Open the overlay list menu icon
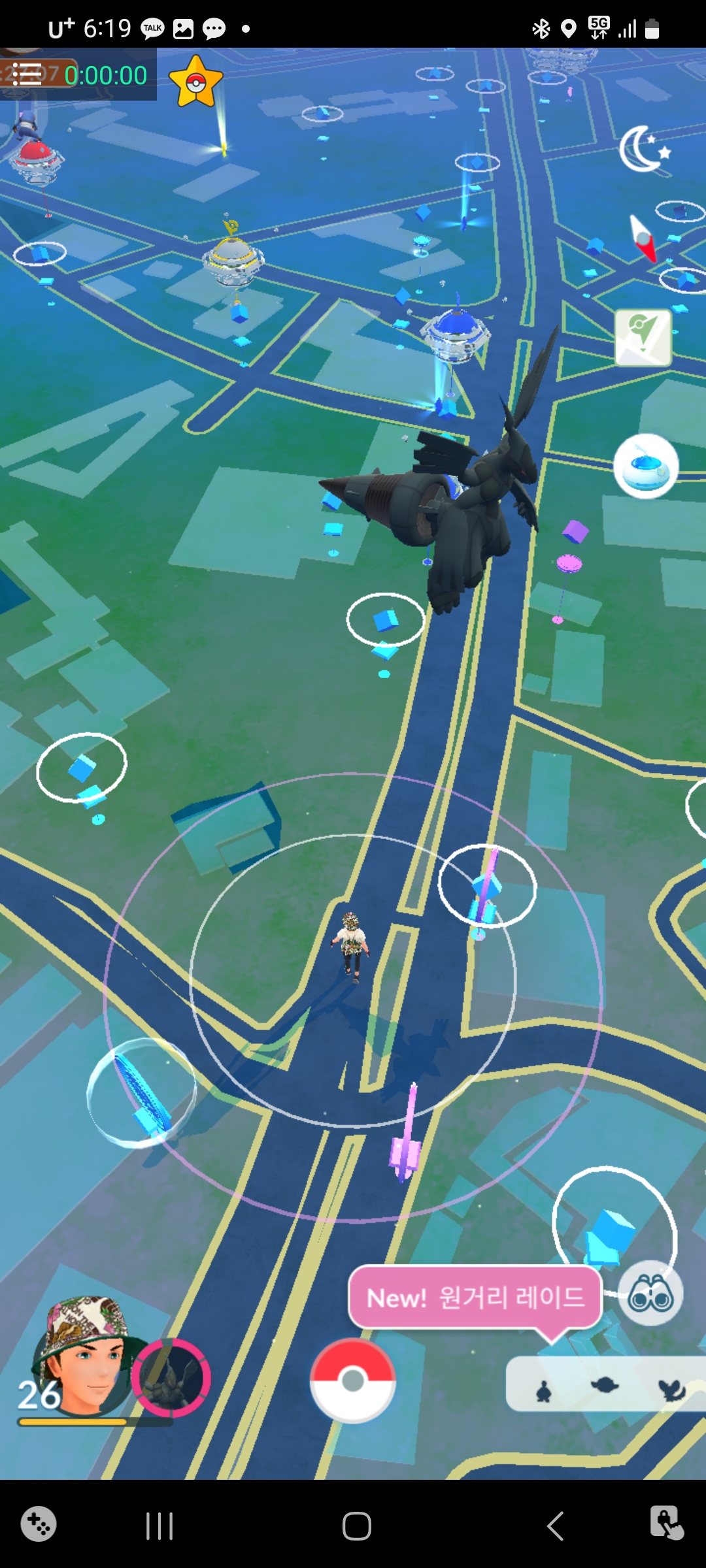This screenshot has height=1568, width=706. pyautogui.click(x=27, y=74)
